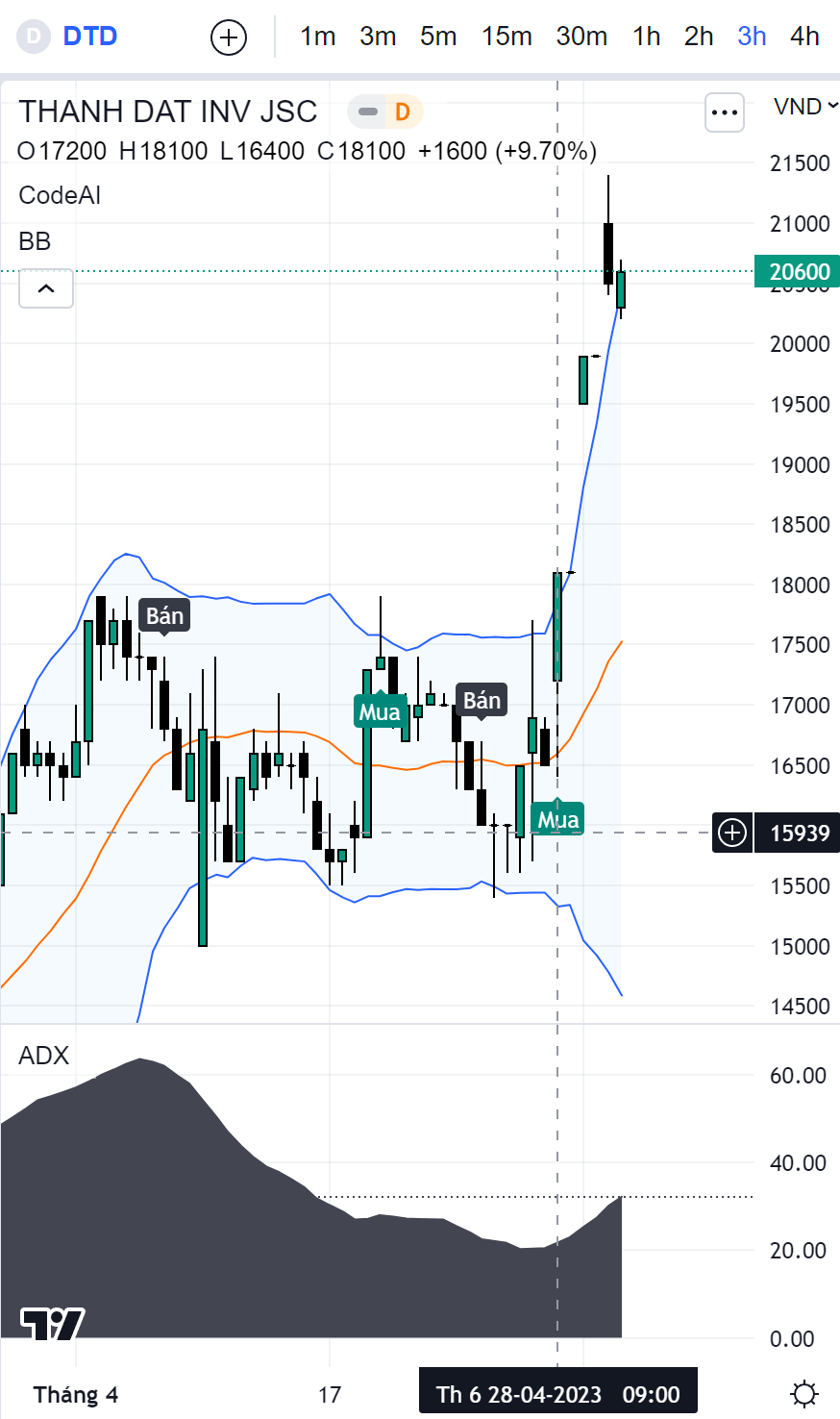Collapse the indicator legend
The width and height of the screenshot is (840, 1419).
click(x=46, y=288)
